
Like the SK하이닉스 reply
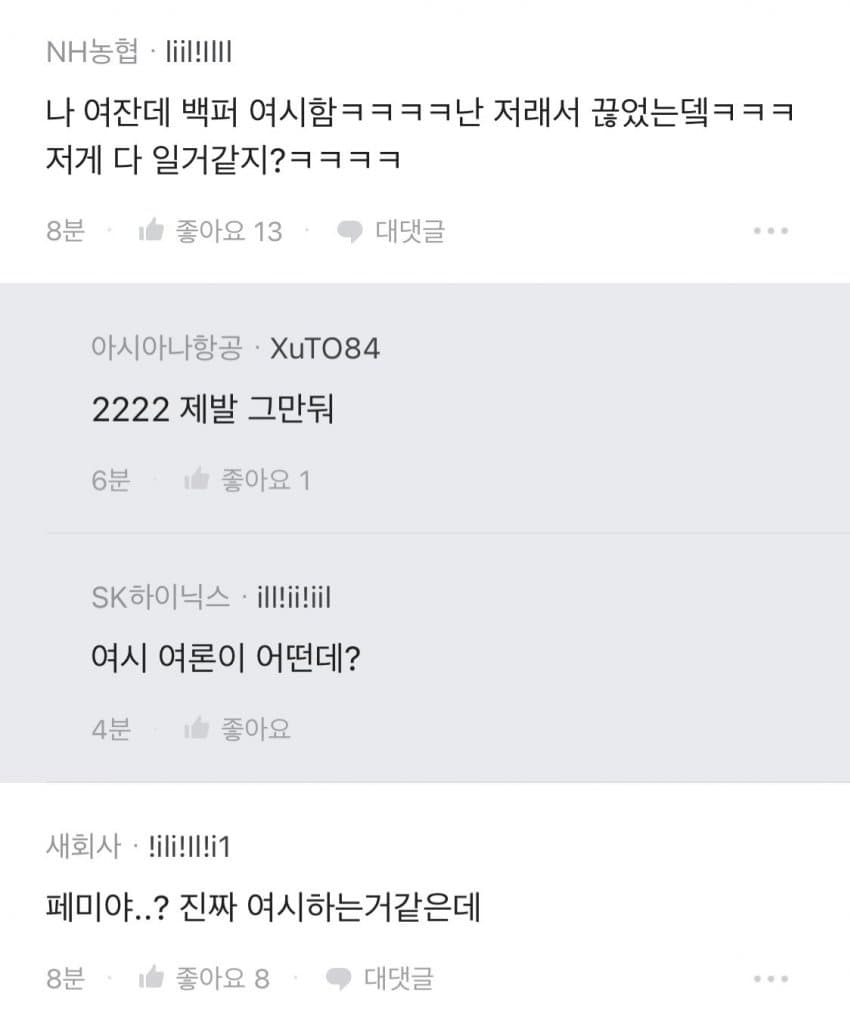pos(238,729)
